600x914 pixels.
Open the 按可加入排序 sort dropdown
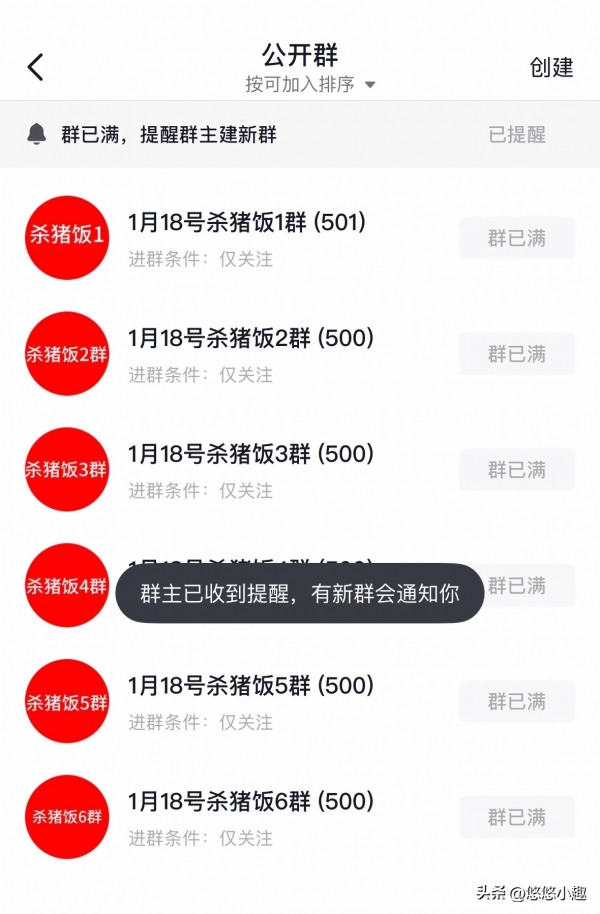pyautogui.click(x=310, y=85)
